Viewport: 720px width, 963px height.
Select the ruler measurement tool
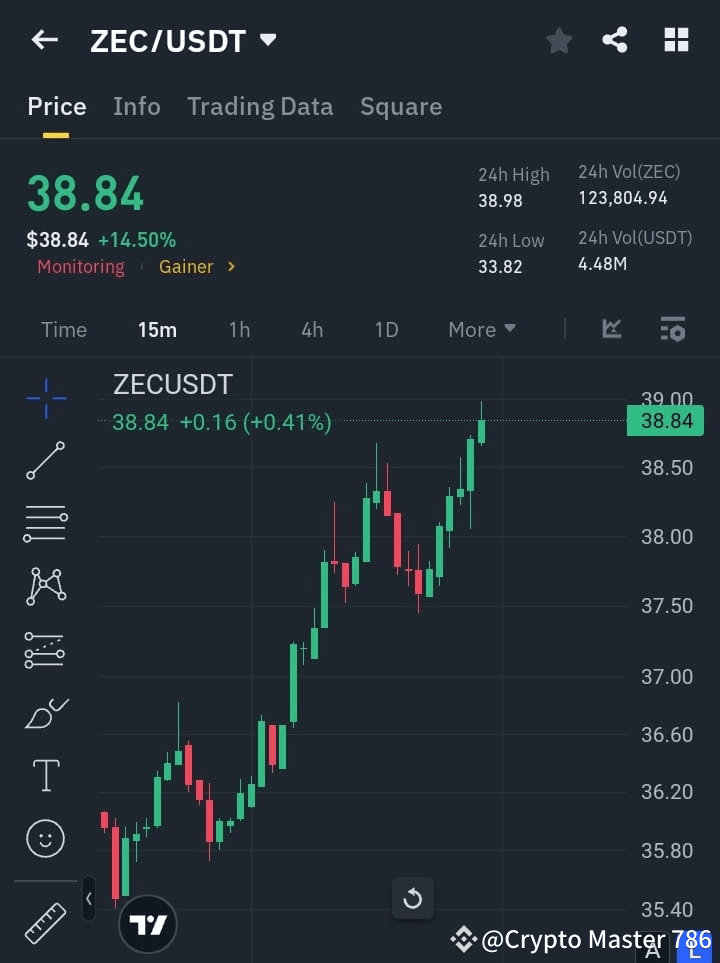coord(45,922)
